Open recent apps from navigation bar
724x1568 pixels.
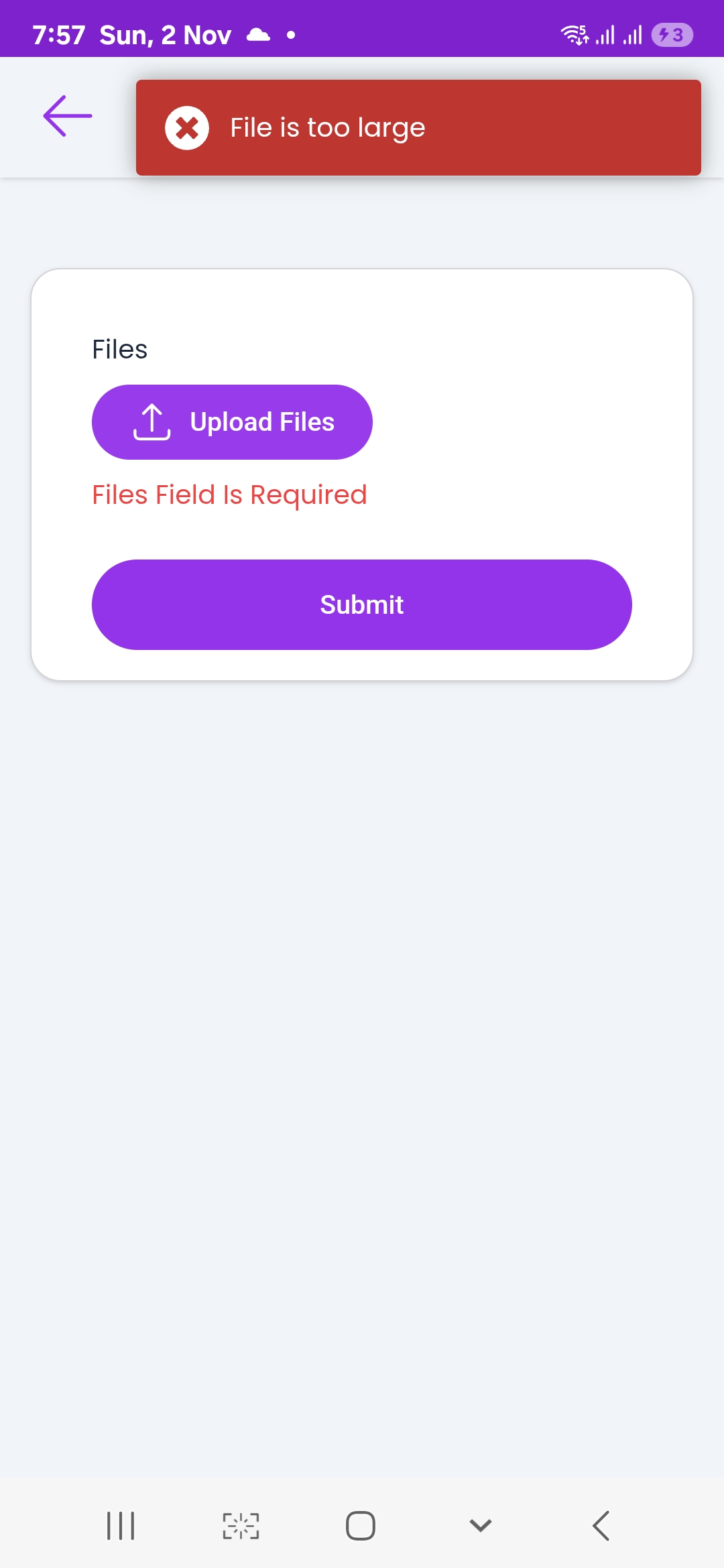[121, 1526]
